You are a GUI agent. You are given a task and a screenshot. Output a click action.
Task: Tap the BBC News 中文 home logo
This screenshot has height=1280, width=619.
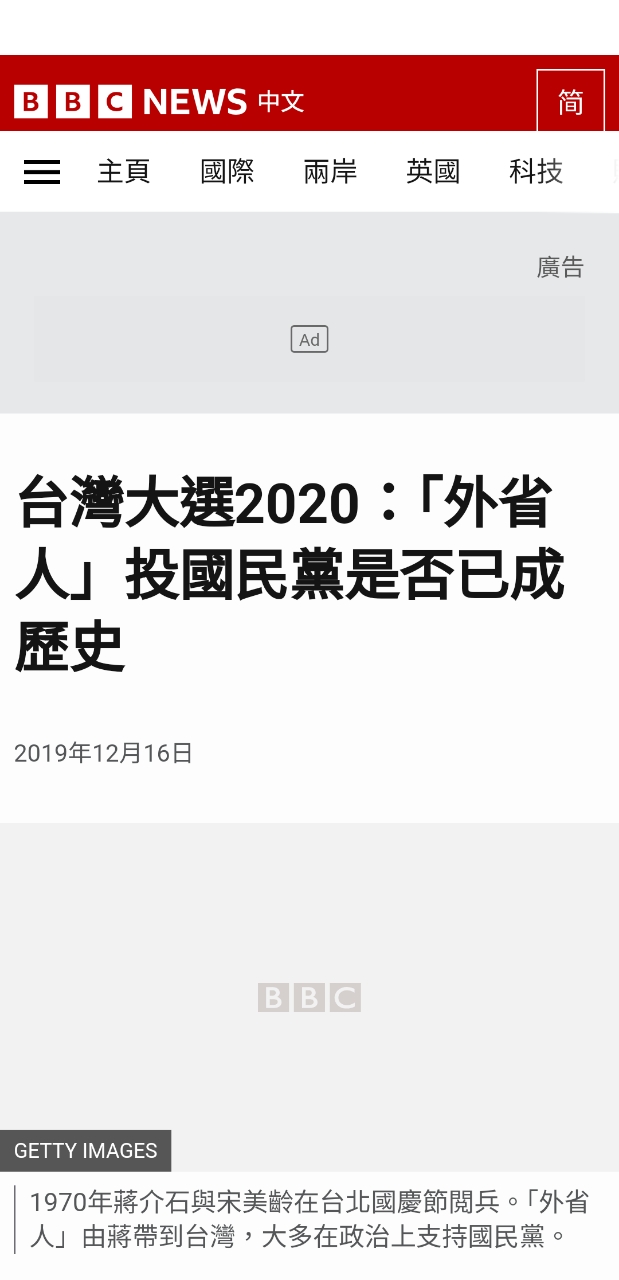point(159,102)
